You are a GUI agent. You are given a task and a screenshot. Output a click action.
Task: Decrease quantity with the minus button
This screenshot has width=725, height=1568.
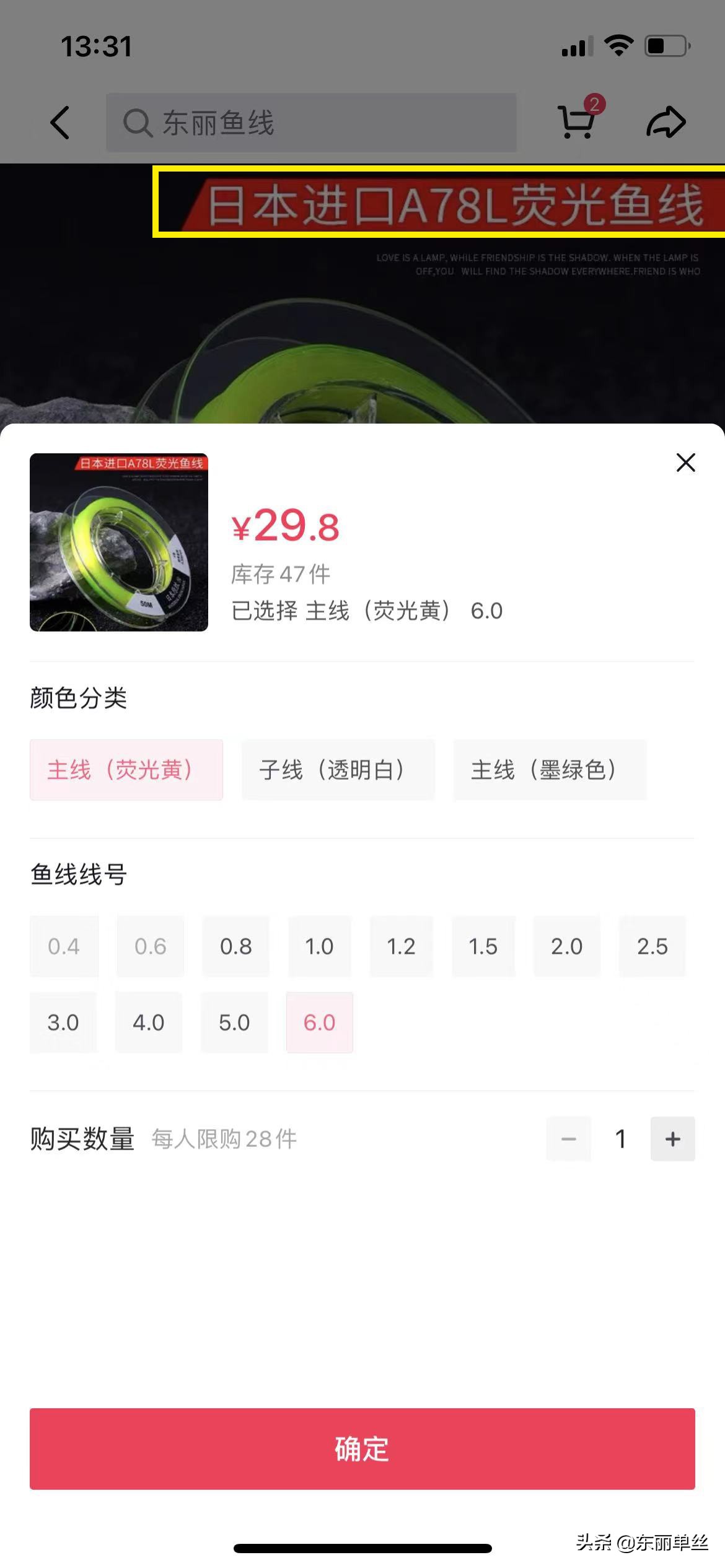pyautogui.click(x=568, y=1138)
